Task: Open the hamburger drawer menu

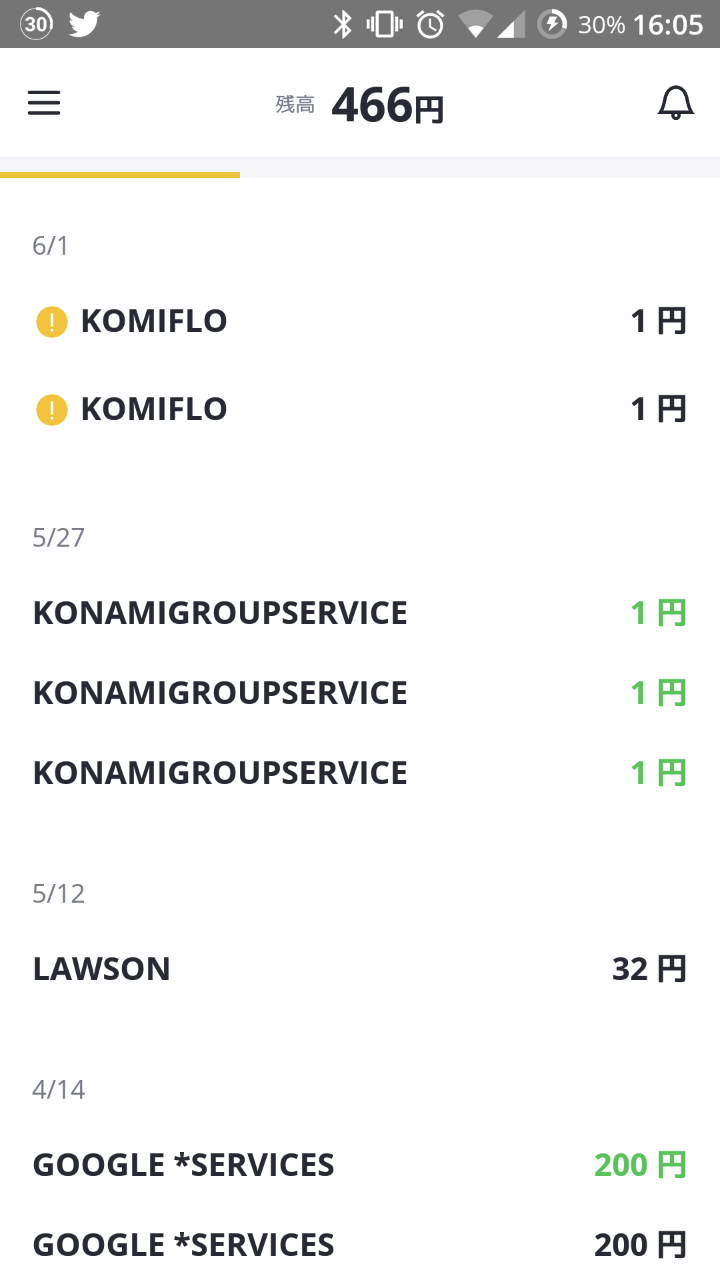Action: point(44,103)
